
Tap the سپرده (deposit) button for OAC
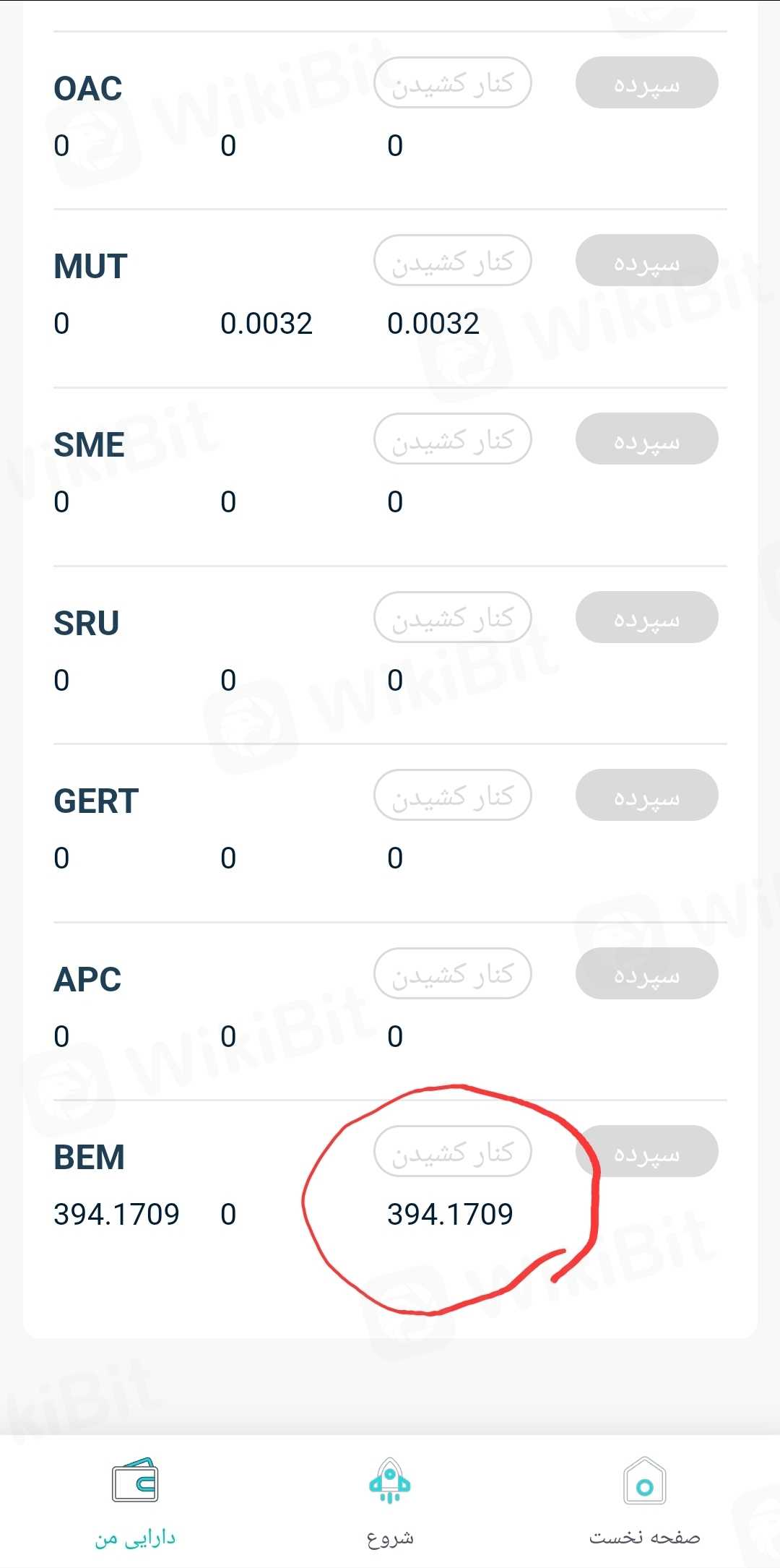click(646, 83)
